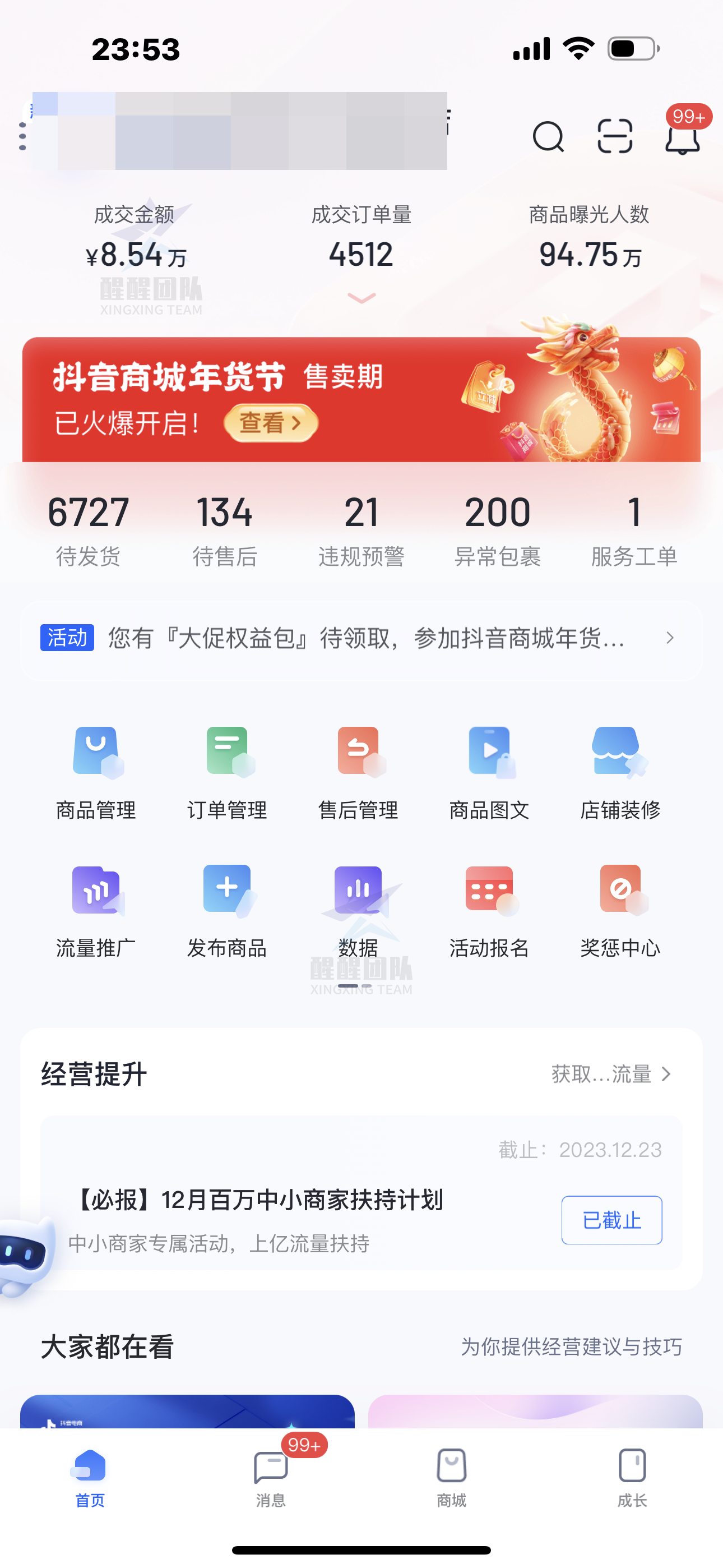Open 店铺装修 (shop decoration)
Image resolution: width=723 pixels, height=1568 pixels.
[x=619, y=769]
